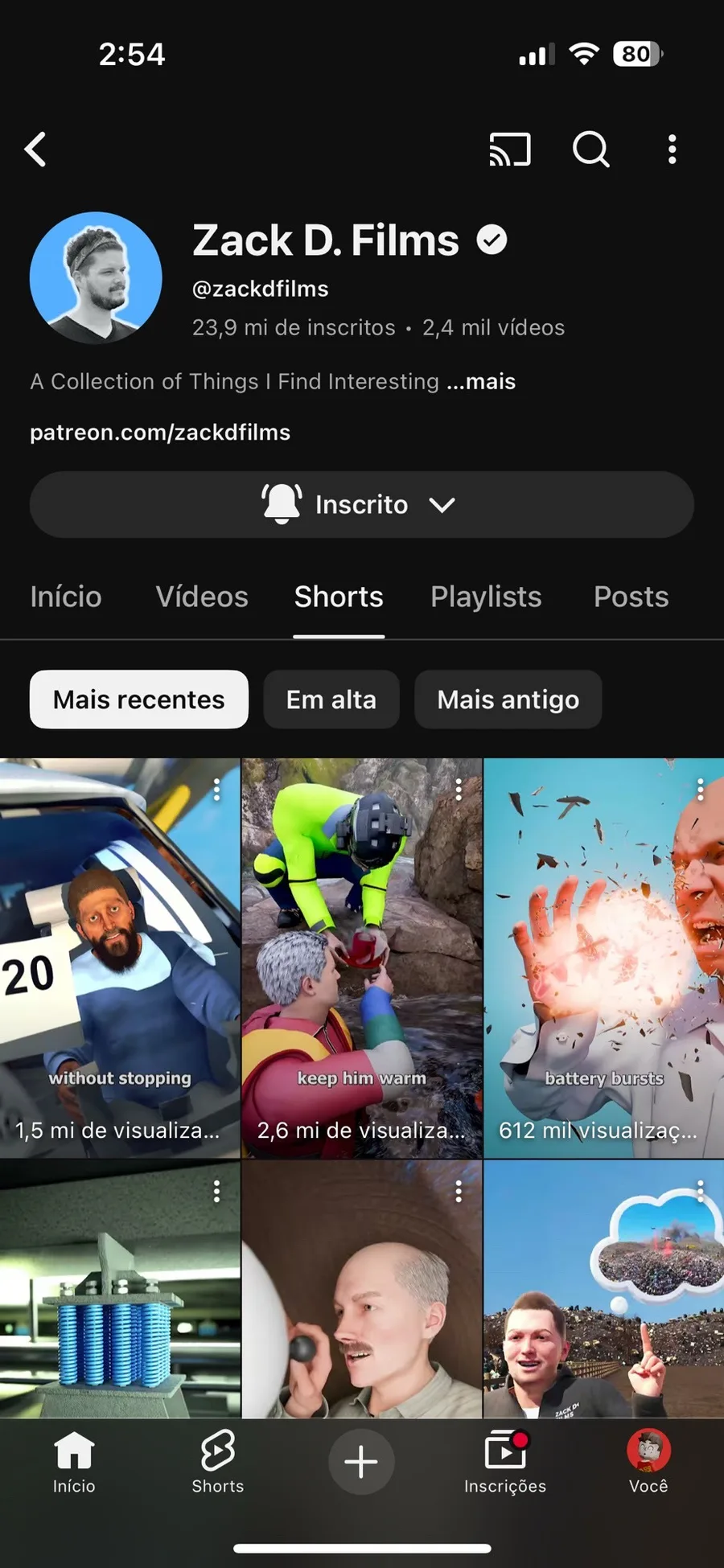Image resolution: width=724 pixels, height=1568 pixels.
Task: Switch to the Vídeos tab
Action: 202,597
